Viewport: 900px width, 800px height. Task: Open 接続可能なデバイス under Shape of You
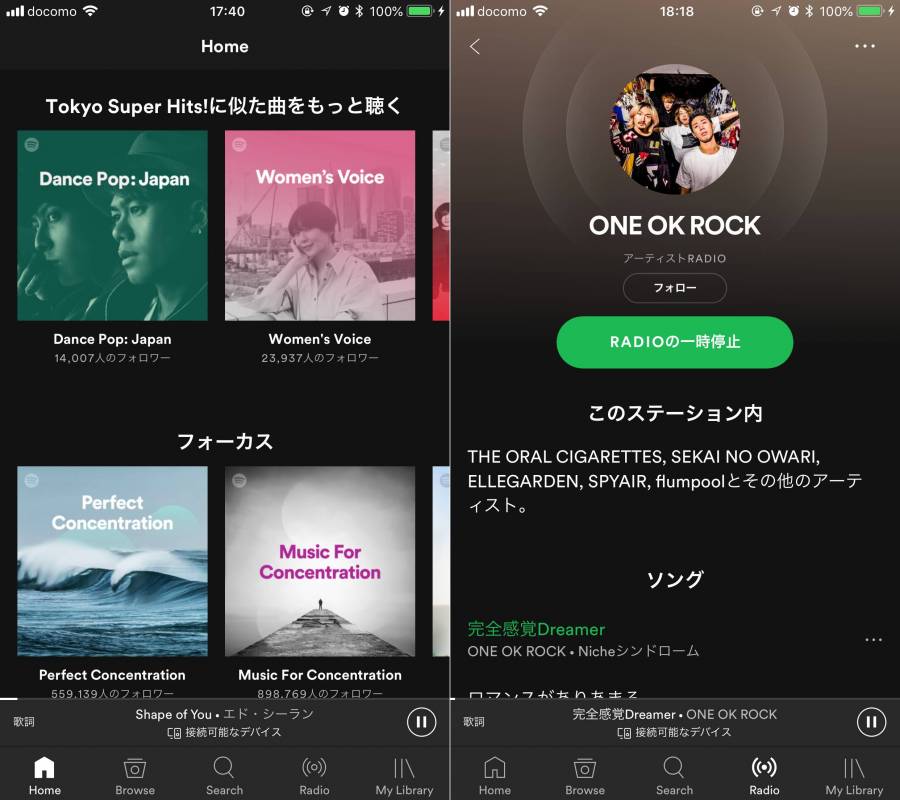pyautogui.click(x=224, y=732)
